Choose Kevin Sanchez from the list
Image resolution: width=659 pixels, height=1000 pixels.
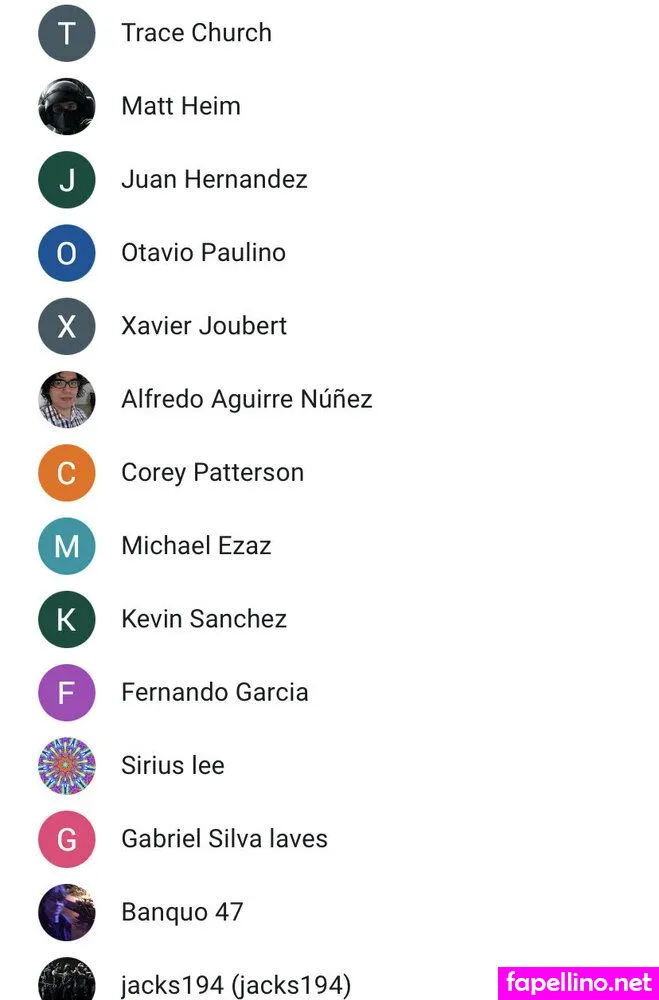tap(204, 619)
